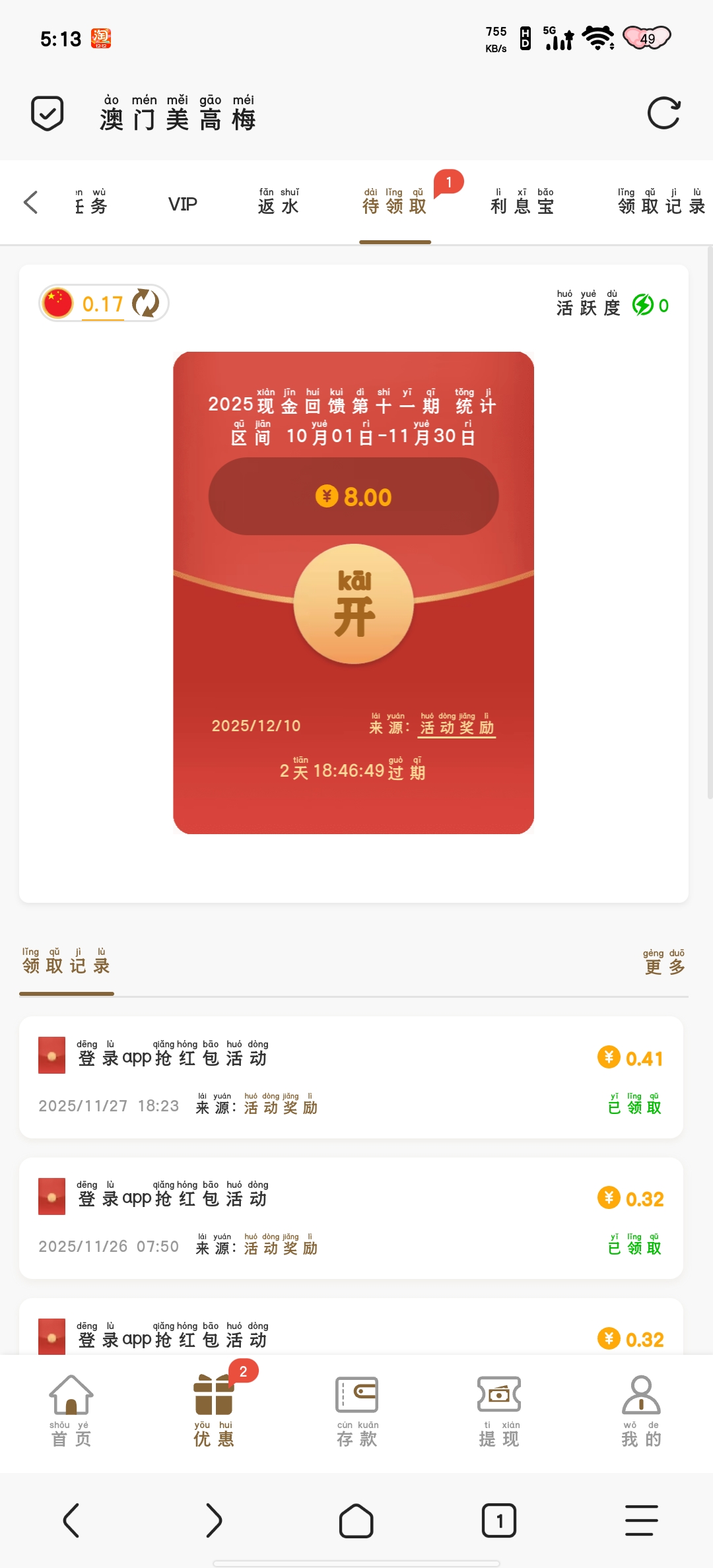Image resolution: width=713 pixels, height=1568 pixels.
Task: Open the 返水 tab
Action: click(278, 205)
